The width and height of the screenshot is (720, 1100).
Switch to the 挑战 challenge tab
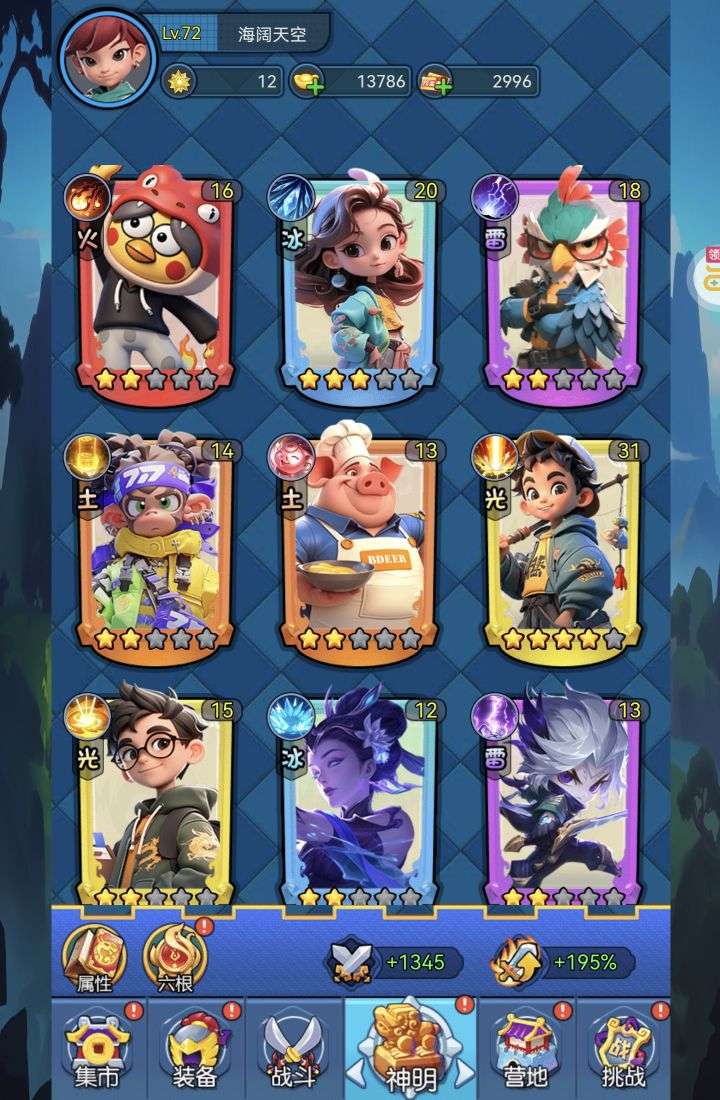click(624, 1050)
